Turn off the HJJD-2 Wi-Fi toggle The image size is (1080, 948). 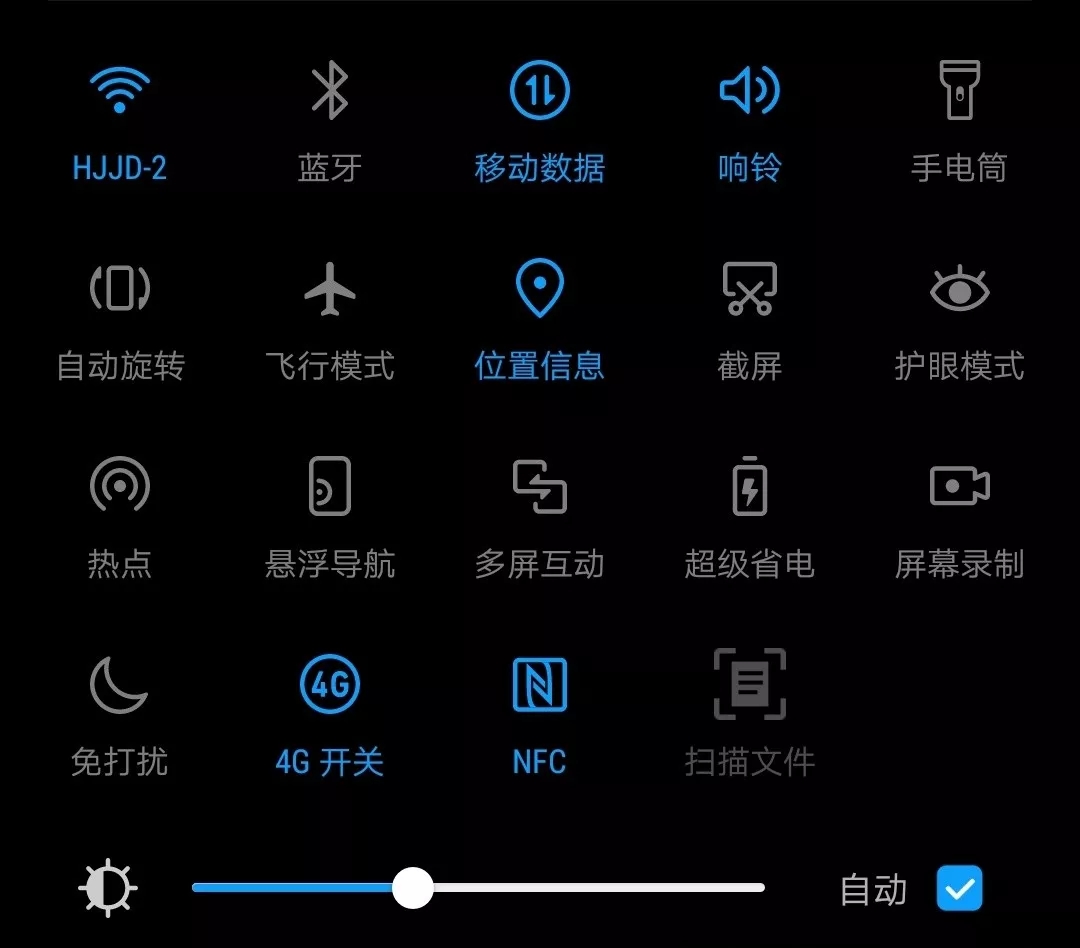click(x=120, y=90)
